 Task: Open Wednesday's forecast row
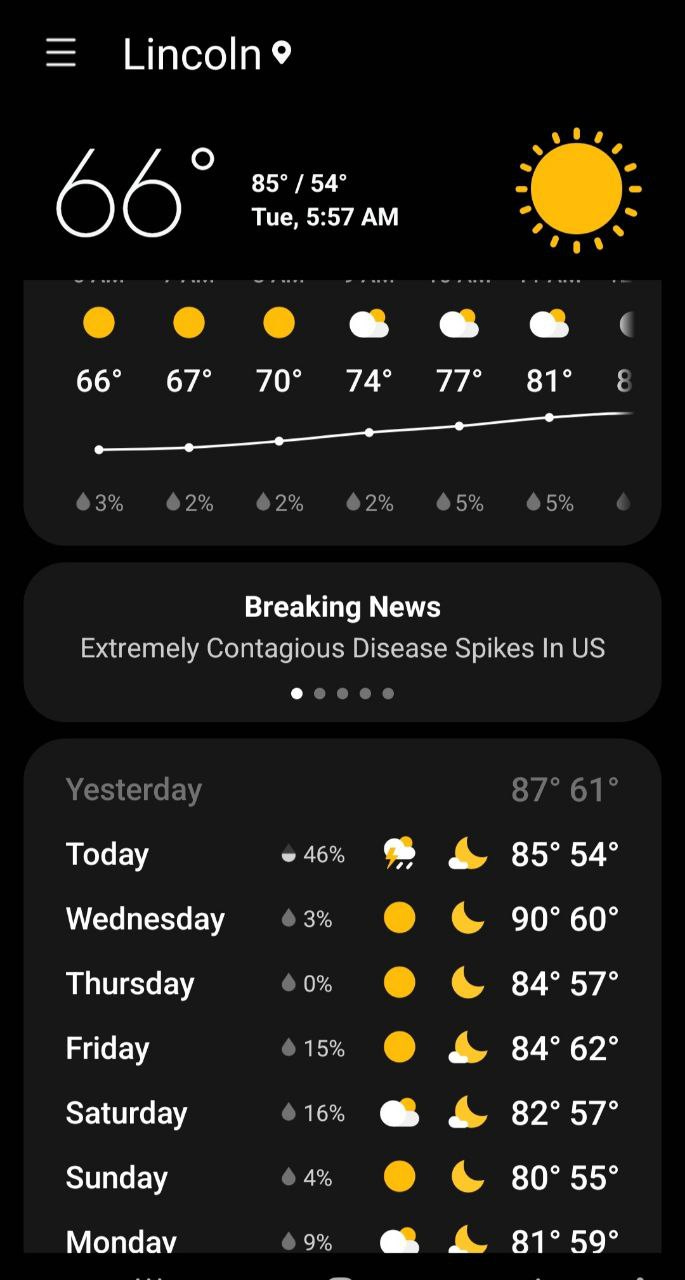(342, 918)
